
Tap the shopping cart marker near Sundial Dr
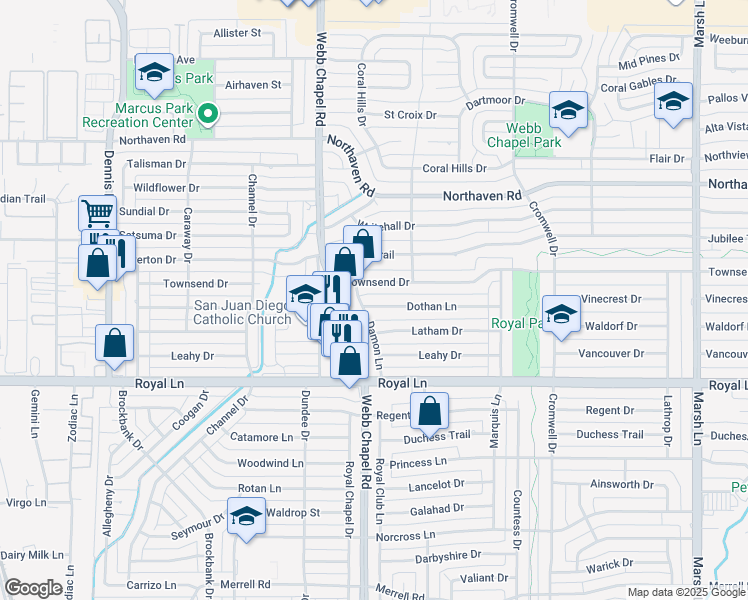pyautogui.click(x=98, y=212)
